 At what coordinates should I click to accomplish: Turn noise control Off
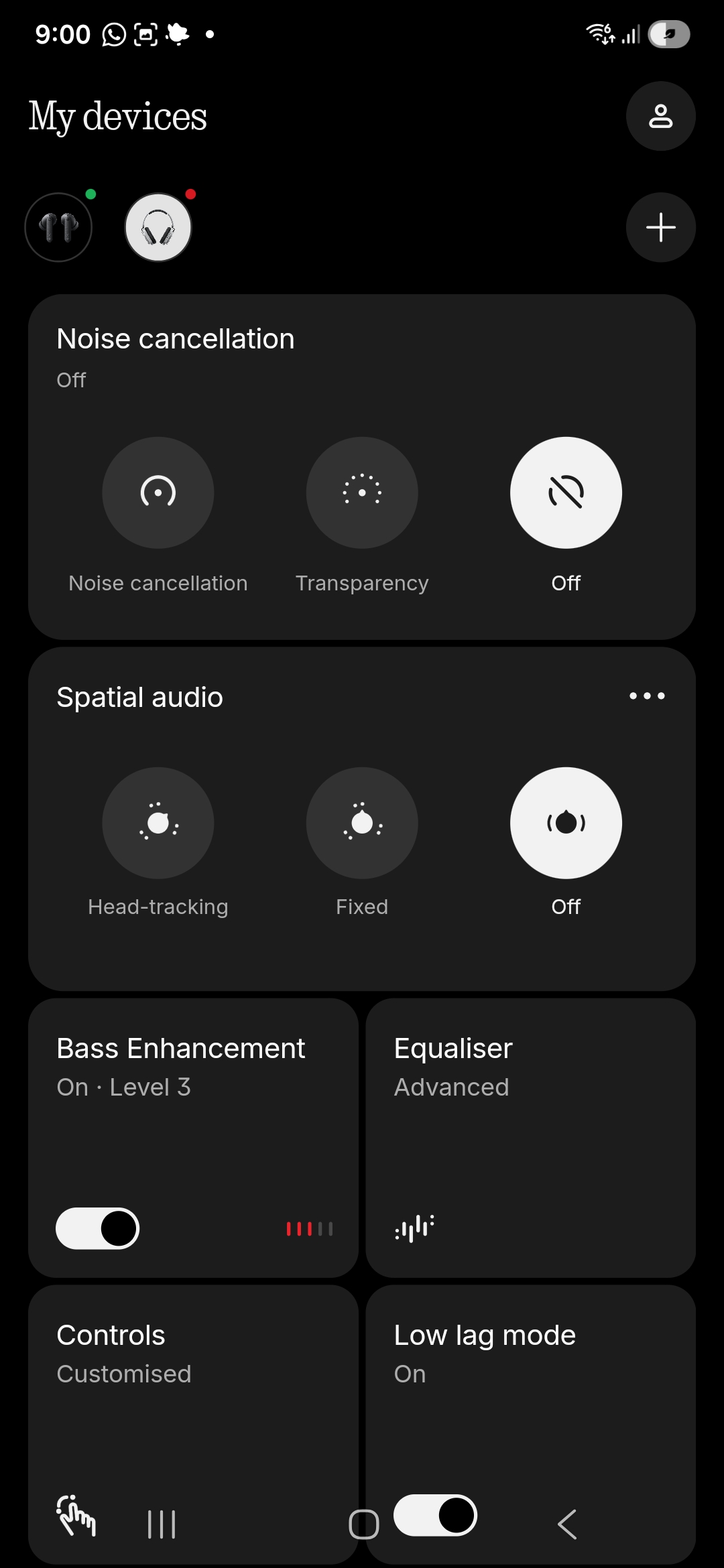click(566, 493)
